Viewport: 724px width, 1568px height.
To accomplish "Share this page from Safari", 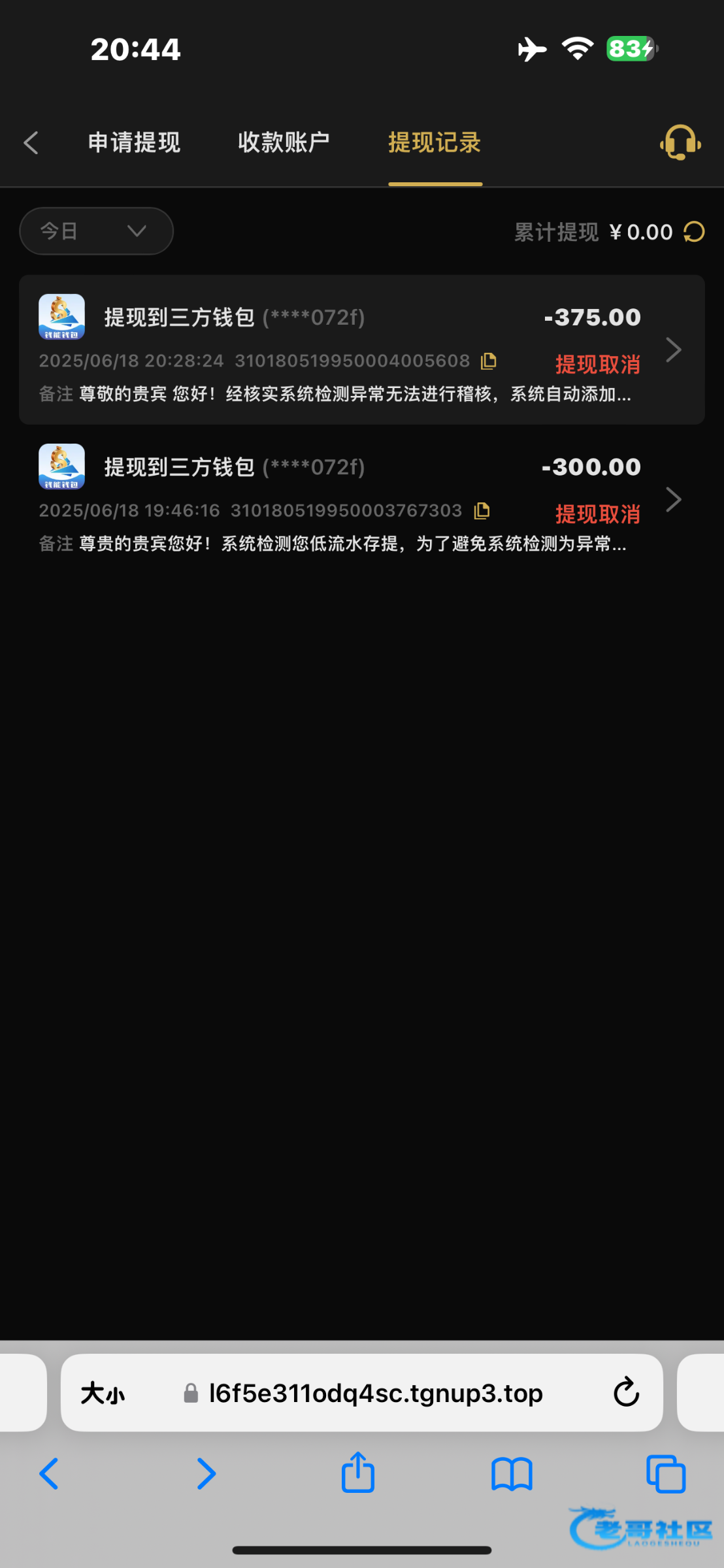I will pos(357,1473).
